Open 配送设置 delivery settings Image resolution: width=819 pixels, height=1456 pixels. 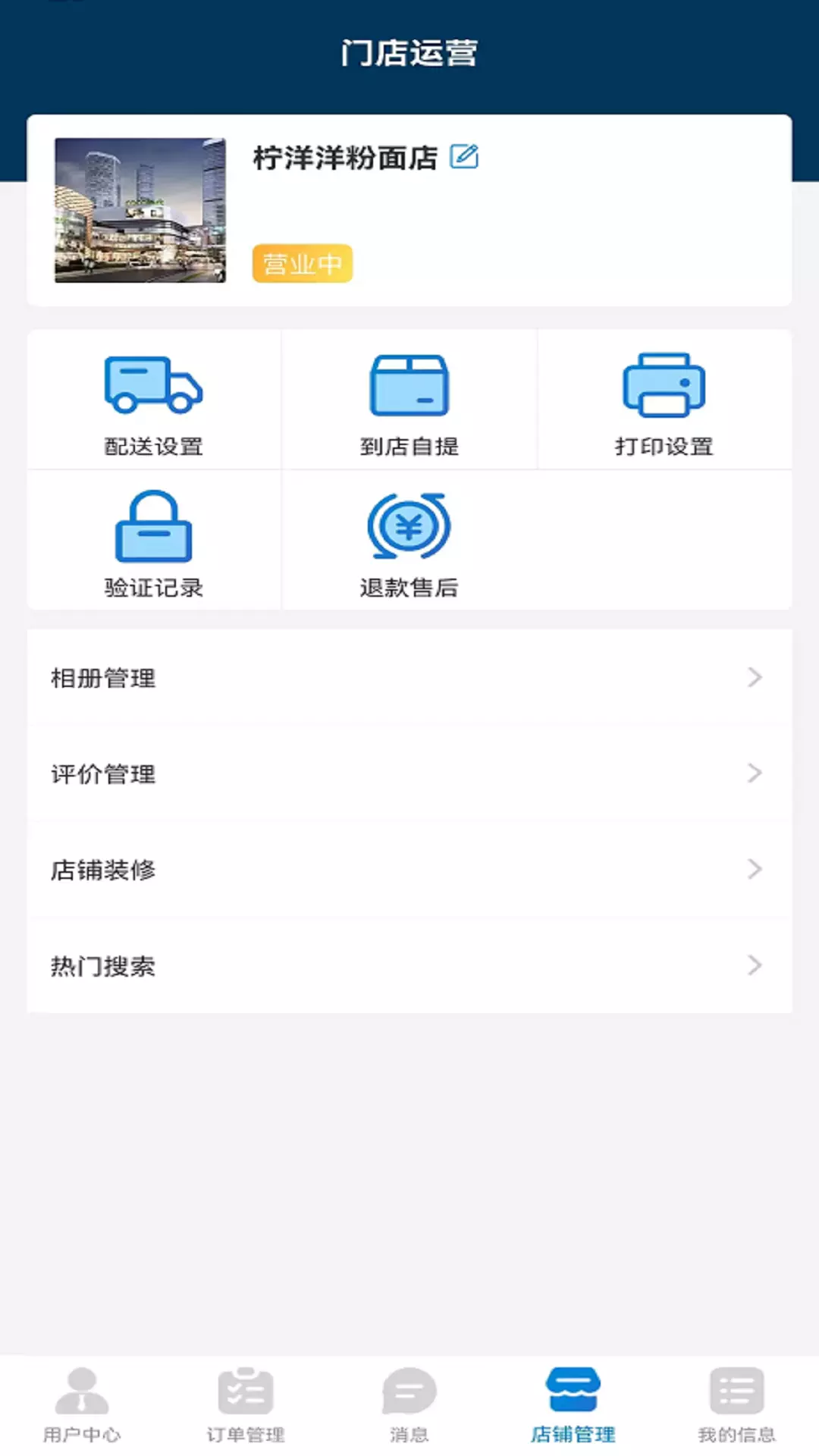154,400
